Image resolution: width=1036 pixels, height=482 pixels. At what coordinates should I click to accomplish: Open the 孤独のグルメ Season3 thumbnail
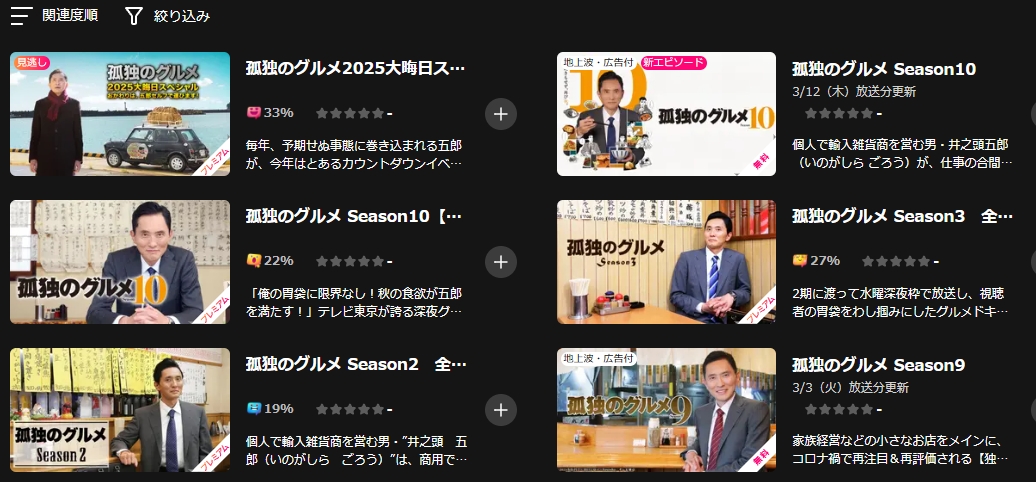pyautogui.click(x=666, y=262)
